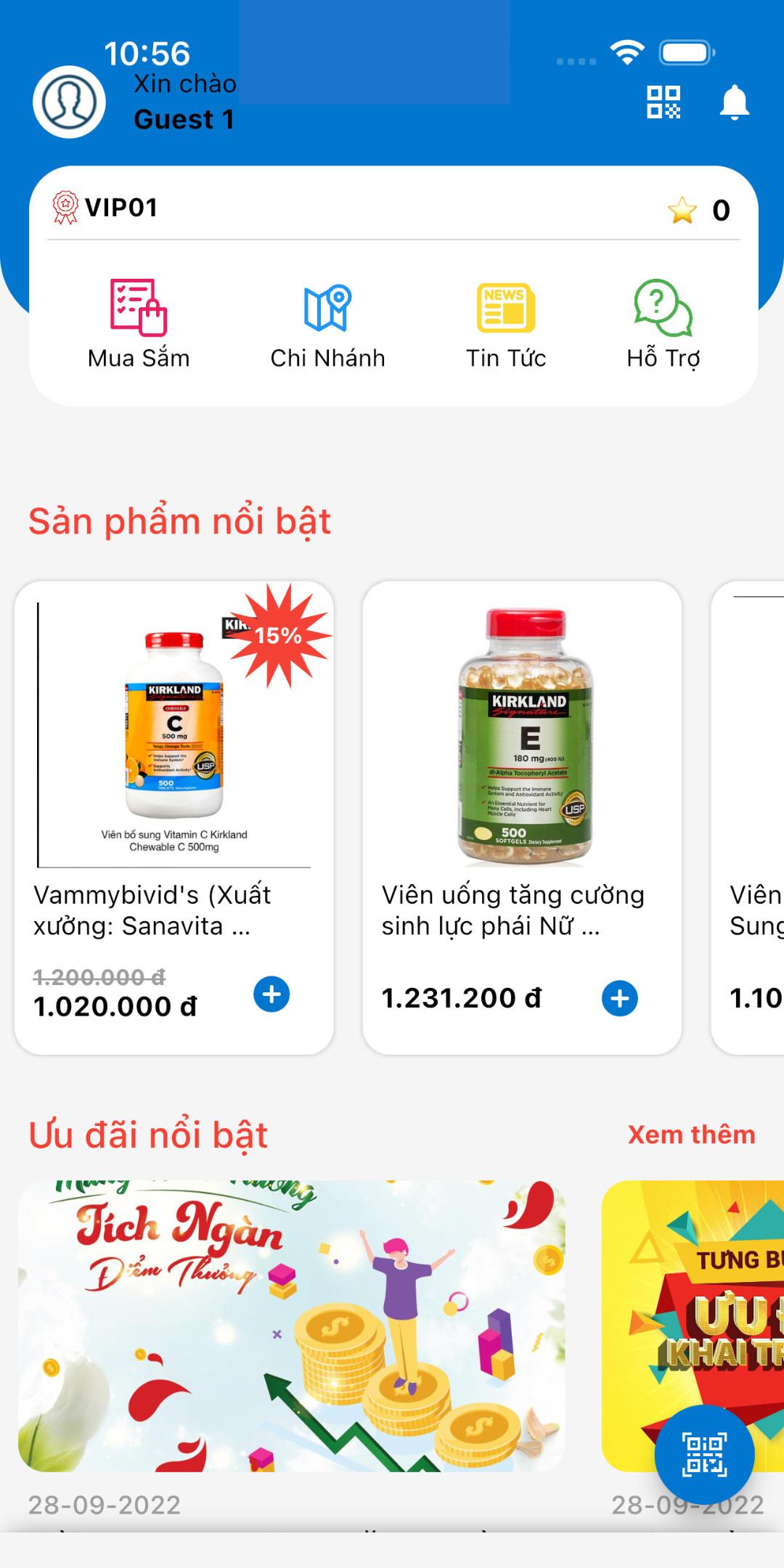Tap Xem thêm to see more offers

(x=692, y=1135)
